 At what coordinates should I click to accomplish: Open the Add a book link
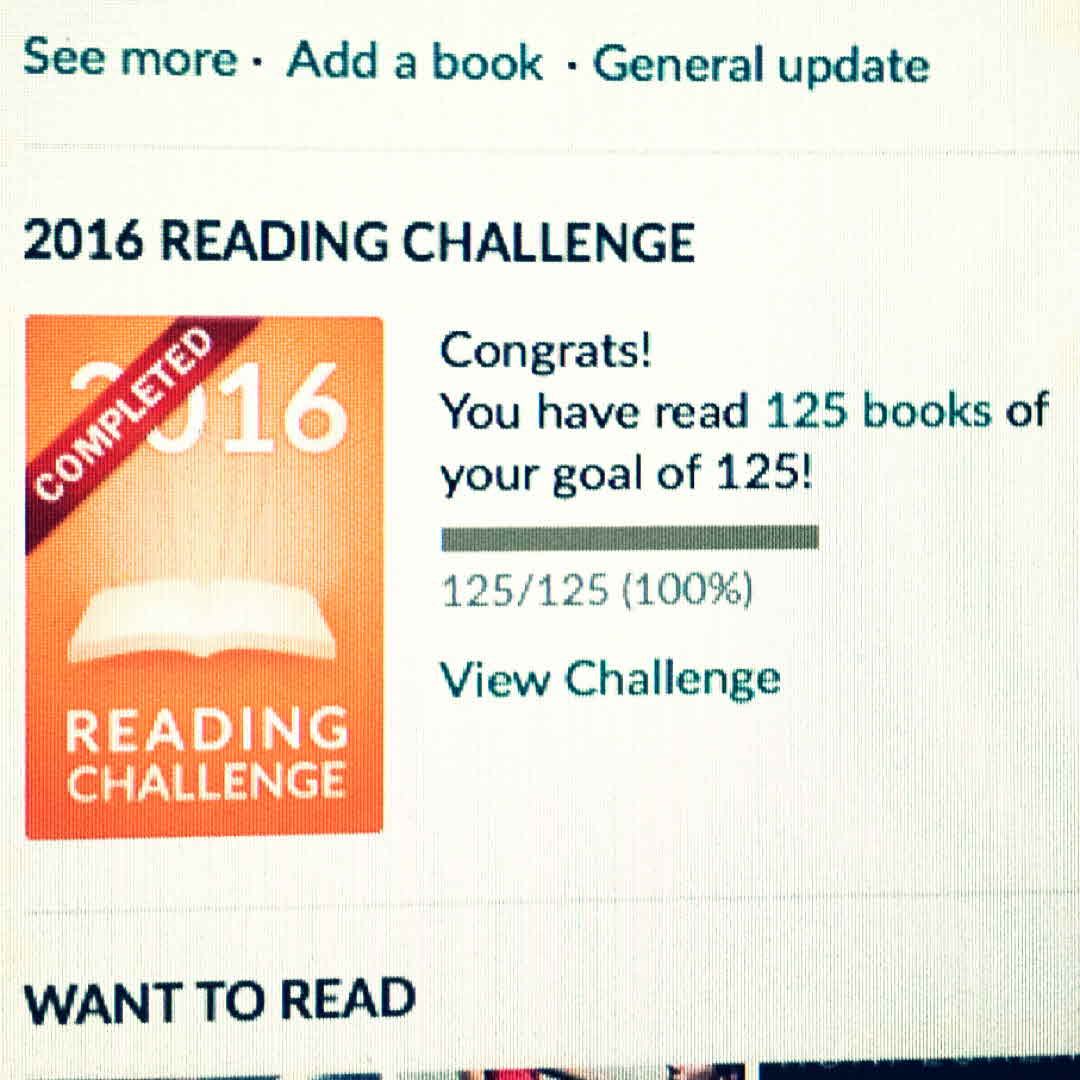[414, 62]
